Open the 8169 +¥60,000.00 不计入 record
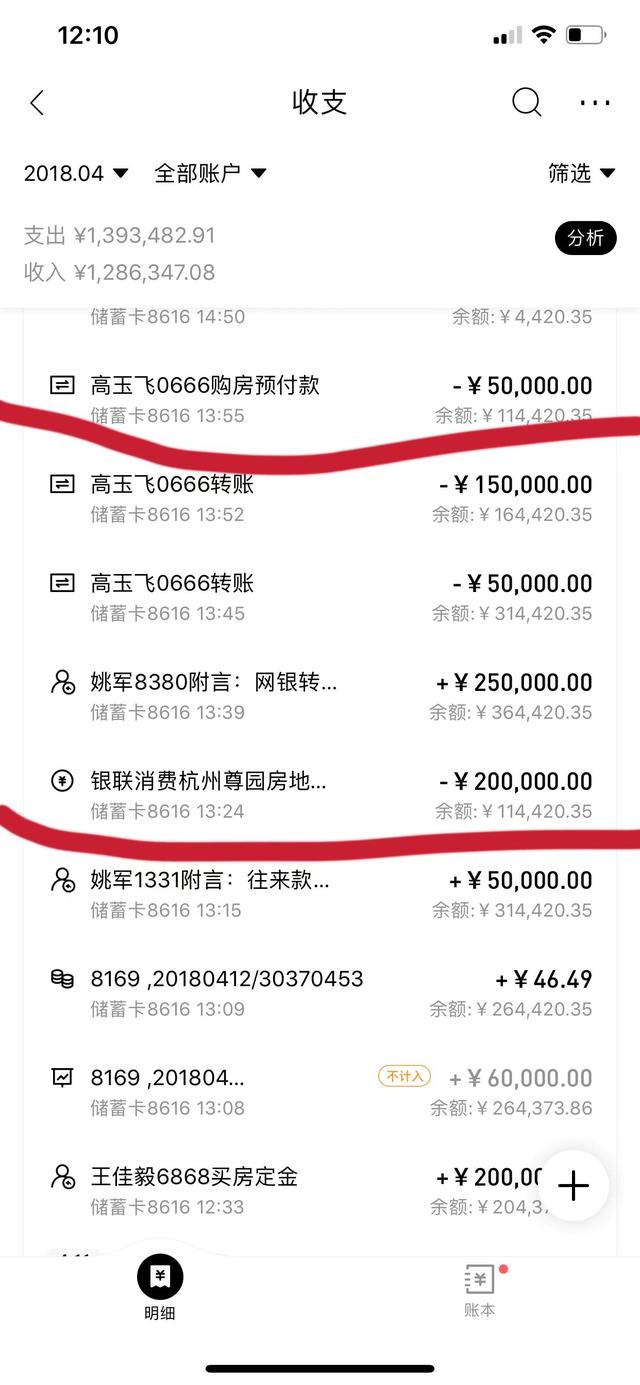Image resolution: width=640 pixels, height=1385 pixels. coord(320,1092)
